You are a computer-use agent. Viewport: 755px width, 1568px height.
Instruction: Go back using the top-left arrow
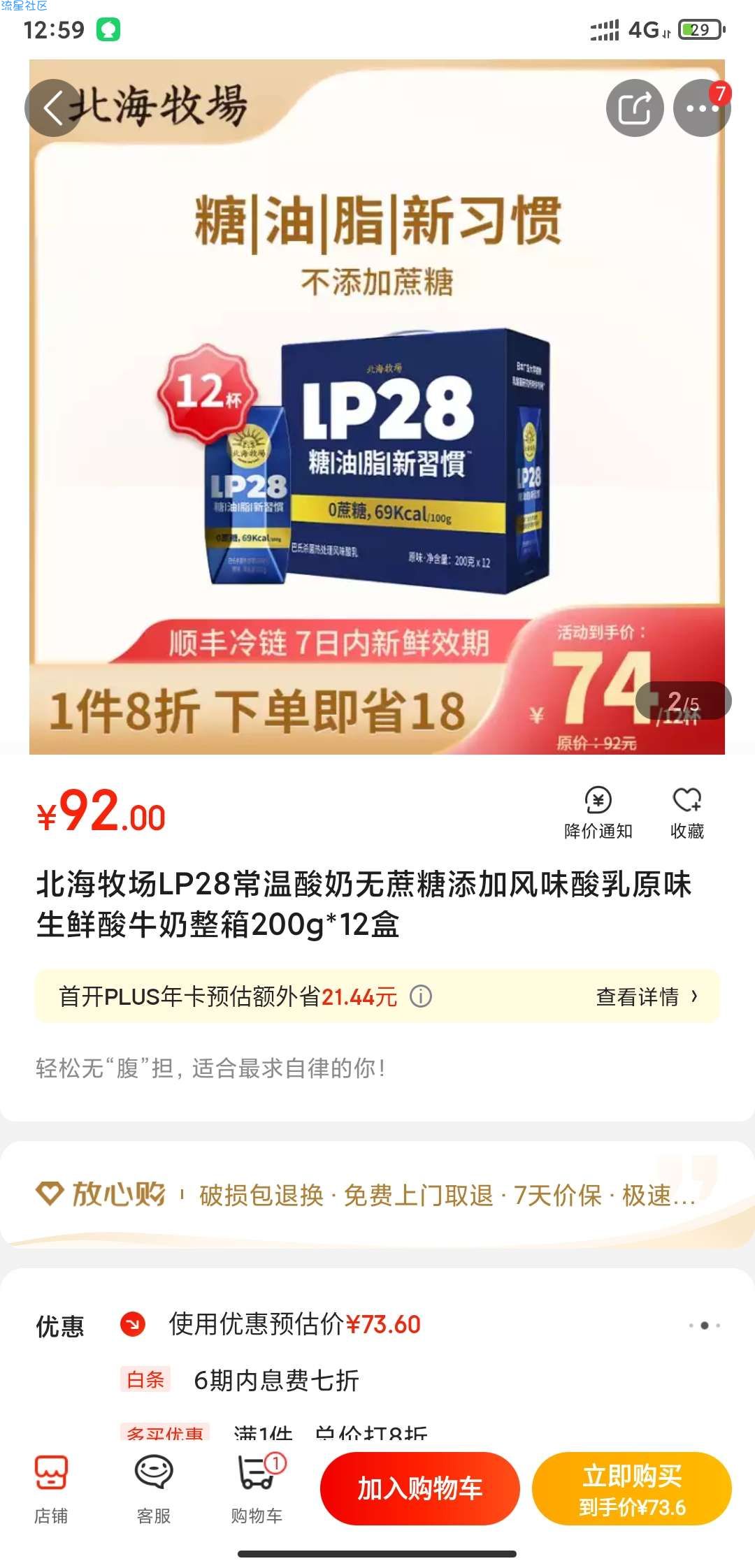coord(53,108)
